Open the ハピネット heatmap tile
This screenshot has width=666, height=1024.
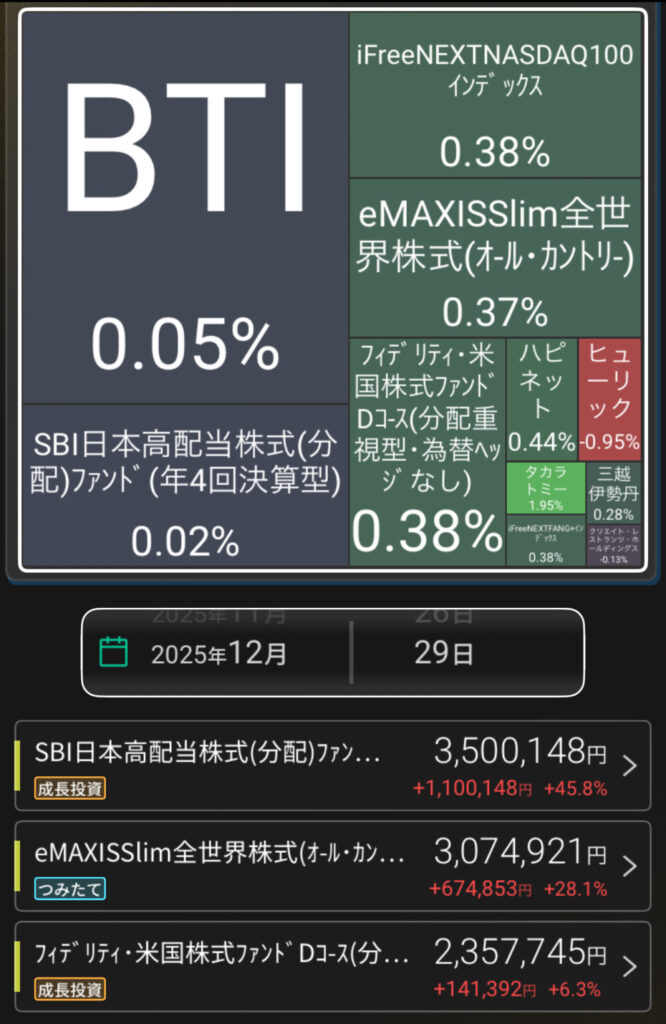[x=541, y=397]
